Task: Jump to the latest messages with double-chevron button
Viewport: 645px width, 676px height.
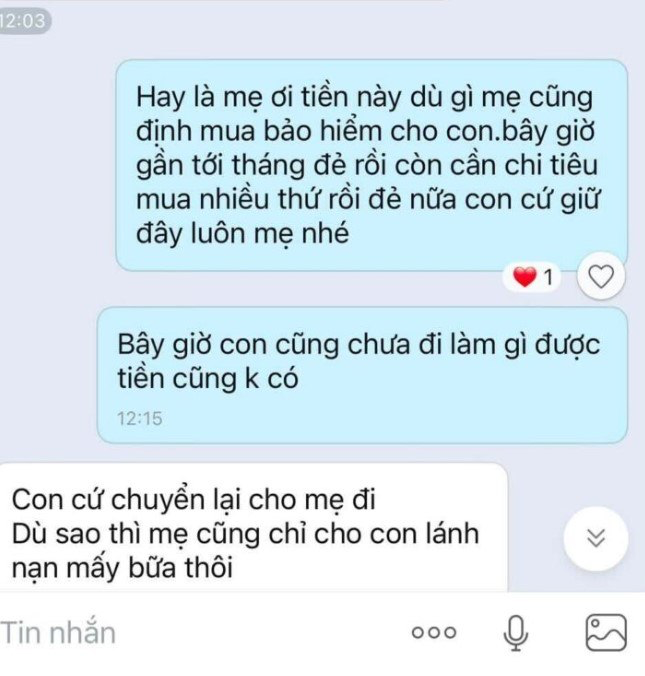Action: (x=596, y=538)
